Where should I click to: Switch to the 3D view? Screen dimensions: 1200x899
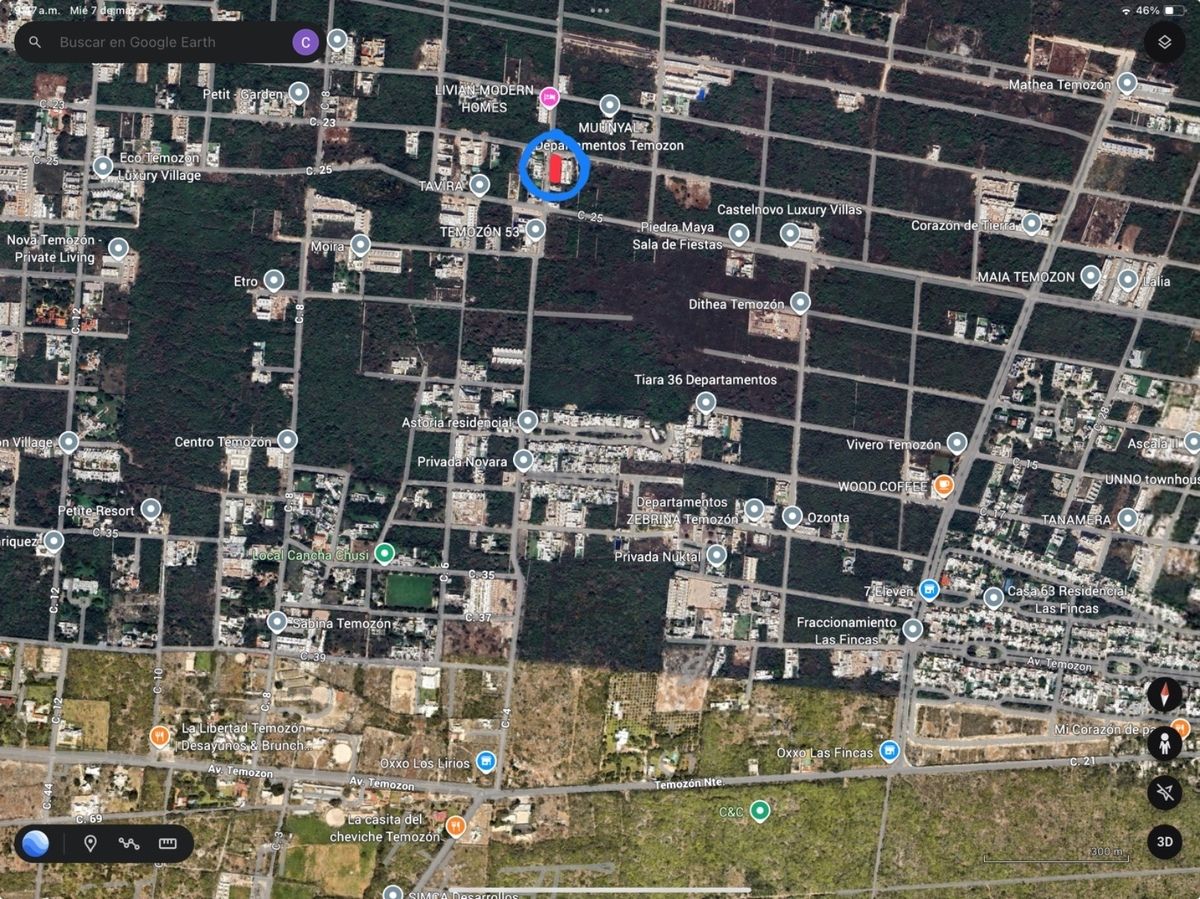tap(1164, 841)
